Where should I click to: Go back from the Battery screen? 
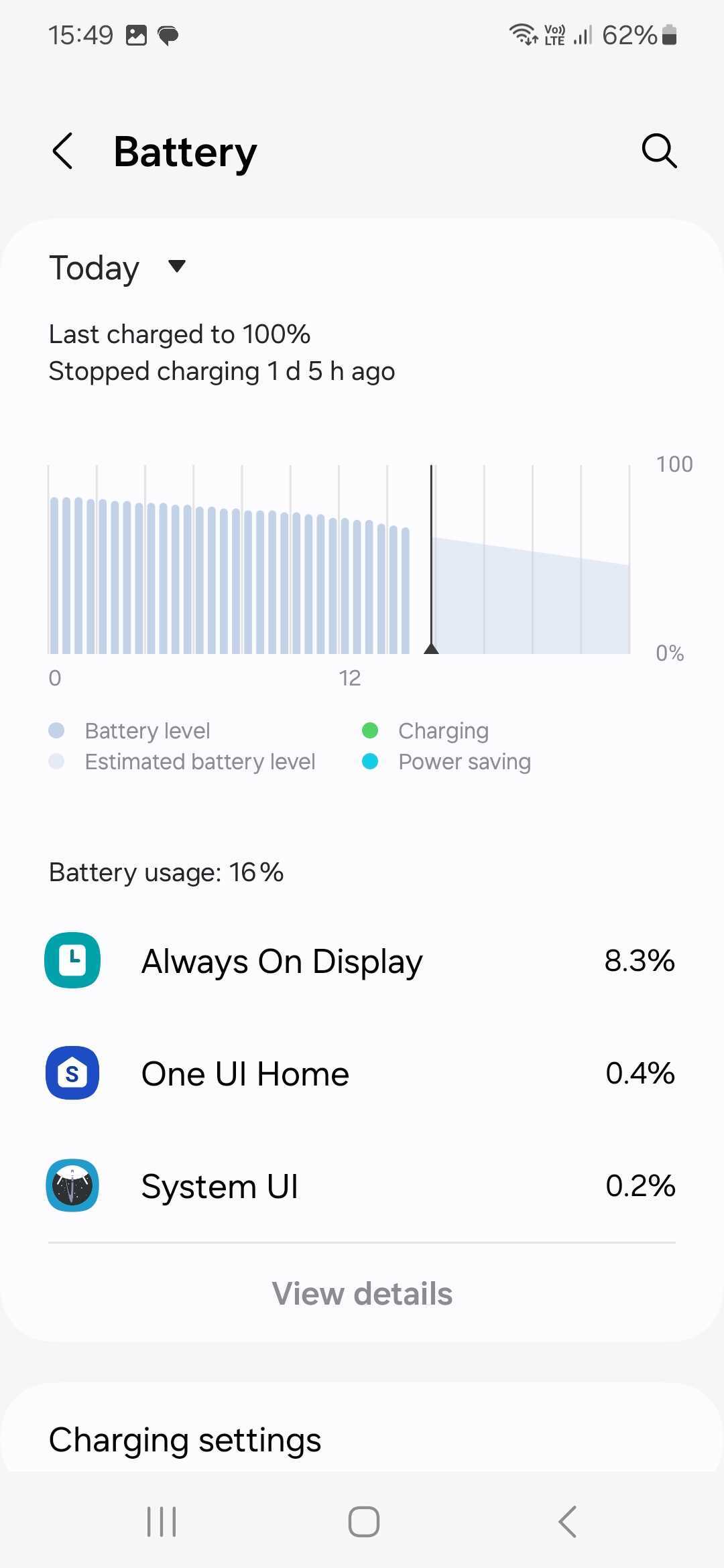63,151
